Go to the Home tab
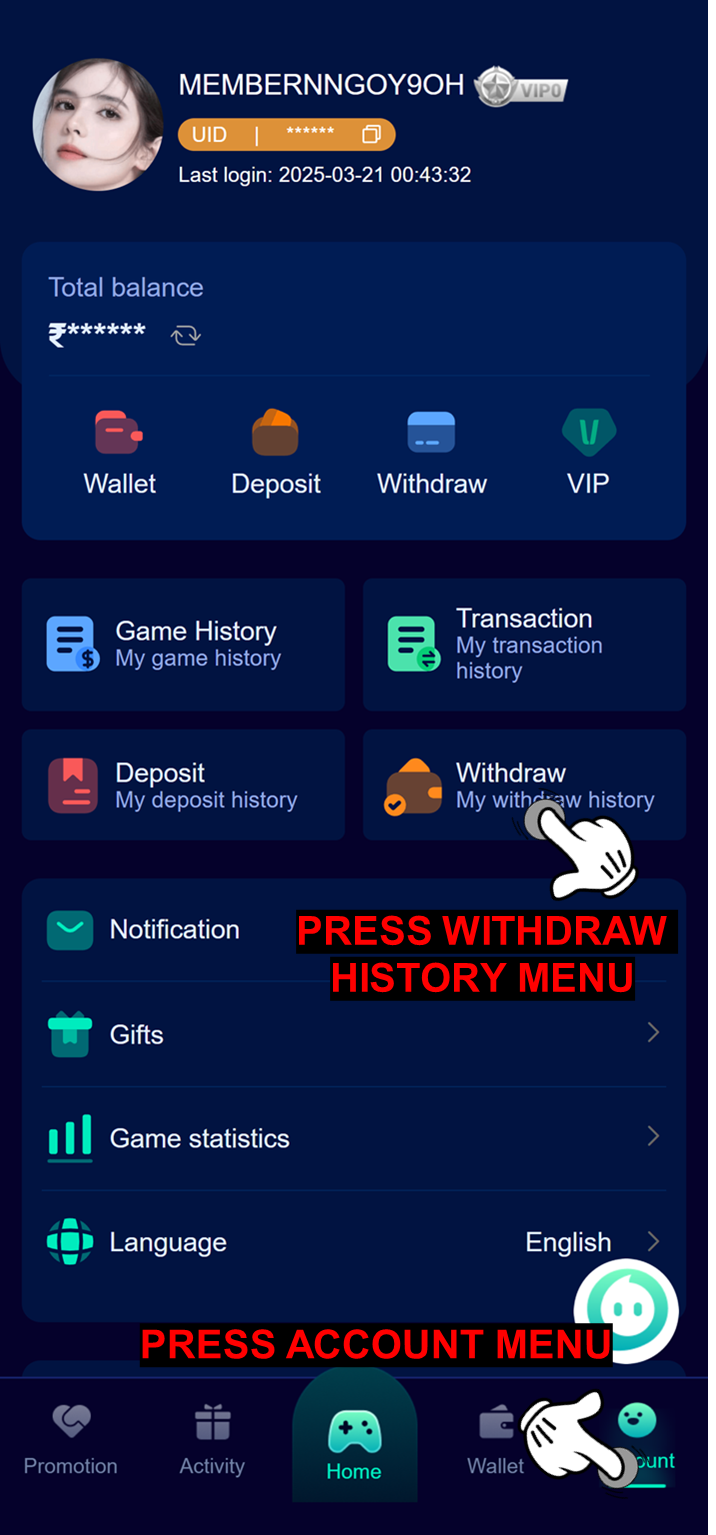This screenshot has height=1535, width=716. pos(354,1442)
